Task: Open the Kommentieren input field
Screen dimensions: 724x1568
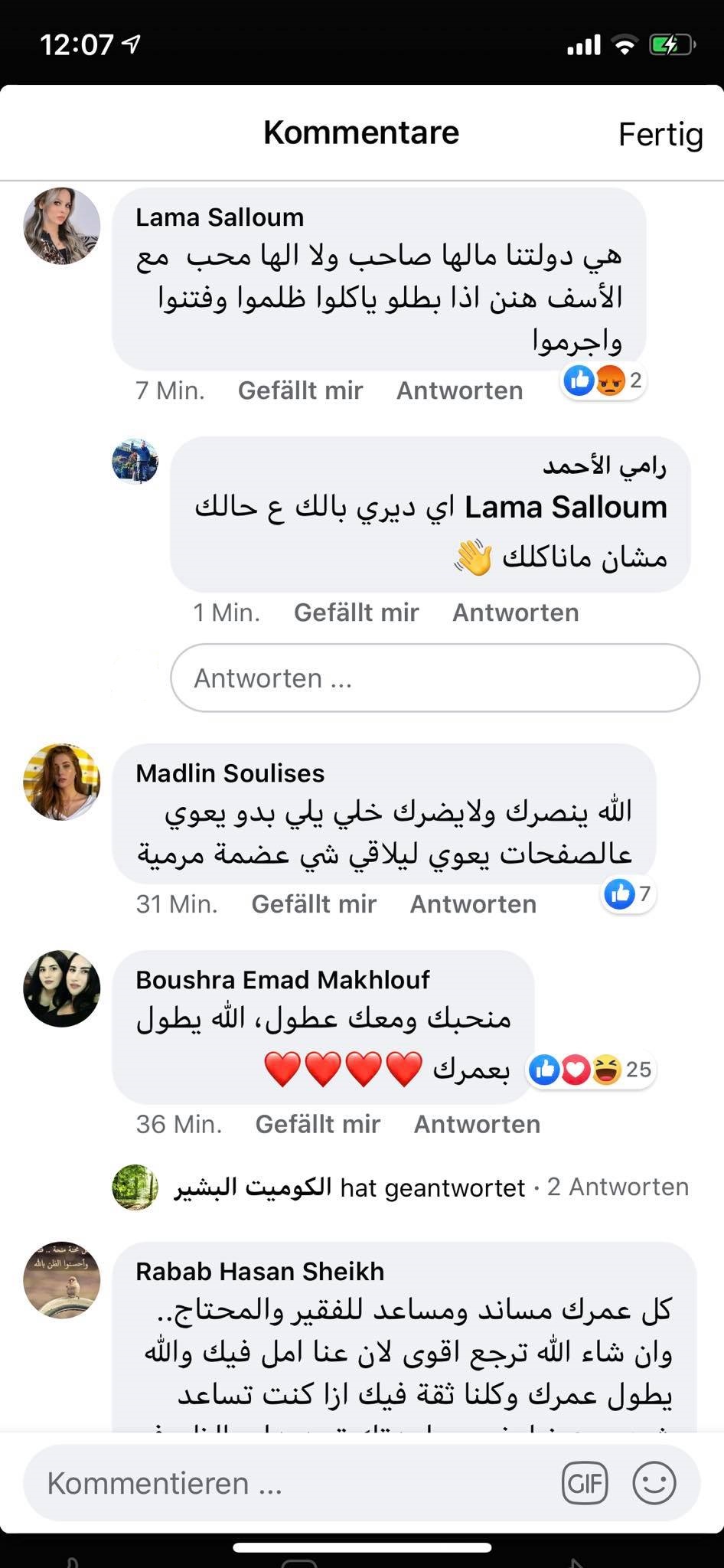Action: (291, 1484)
